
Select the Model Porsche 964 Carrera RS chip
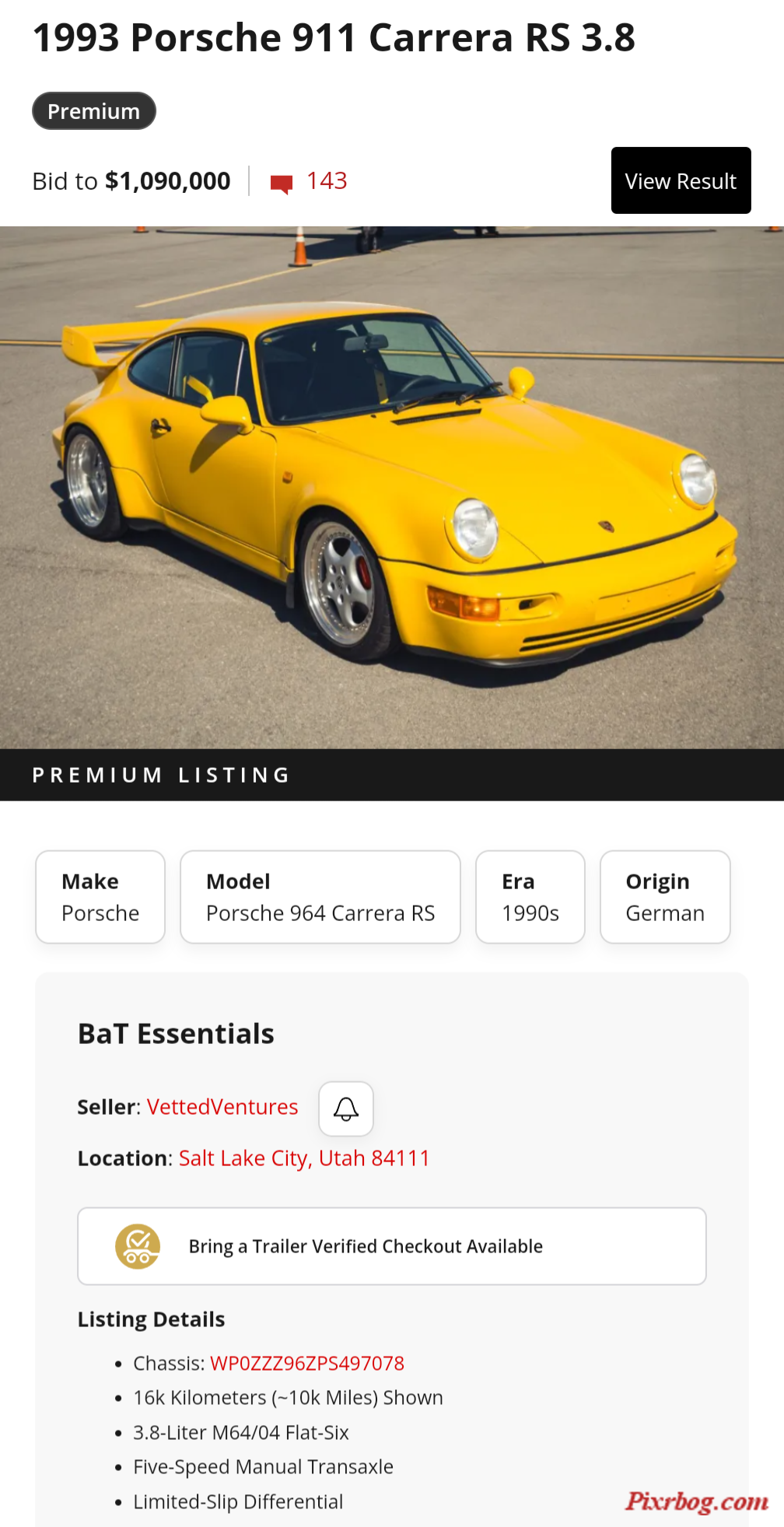320,897
